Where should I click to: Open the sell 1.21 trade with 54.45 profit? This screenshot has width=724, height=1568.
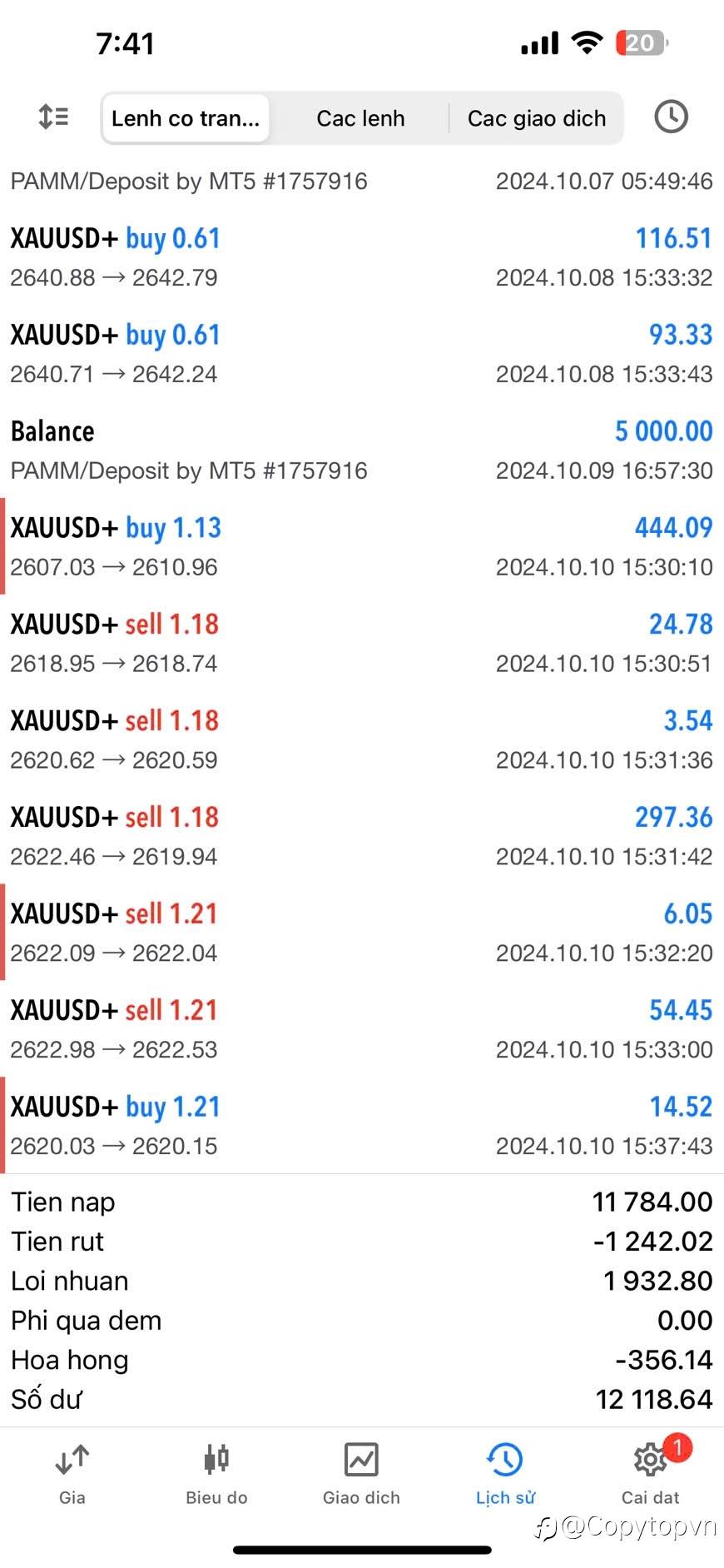tap(362, 1030)
